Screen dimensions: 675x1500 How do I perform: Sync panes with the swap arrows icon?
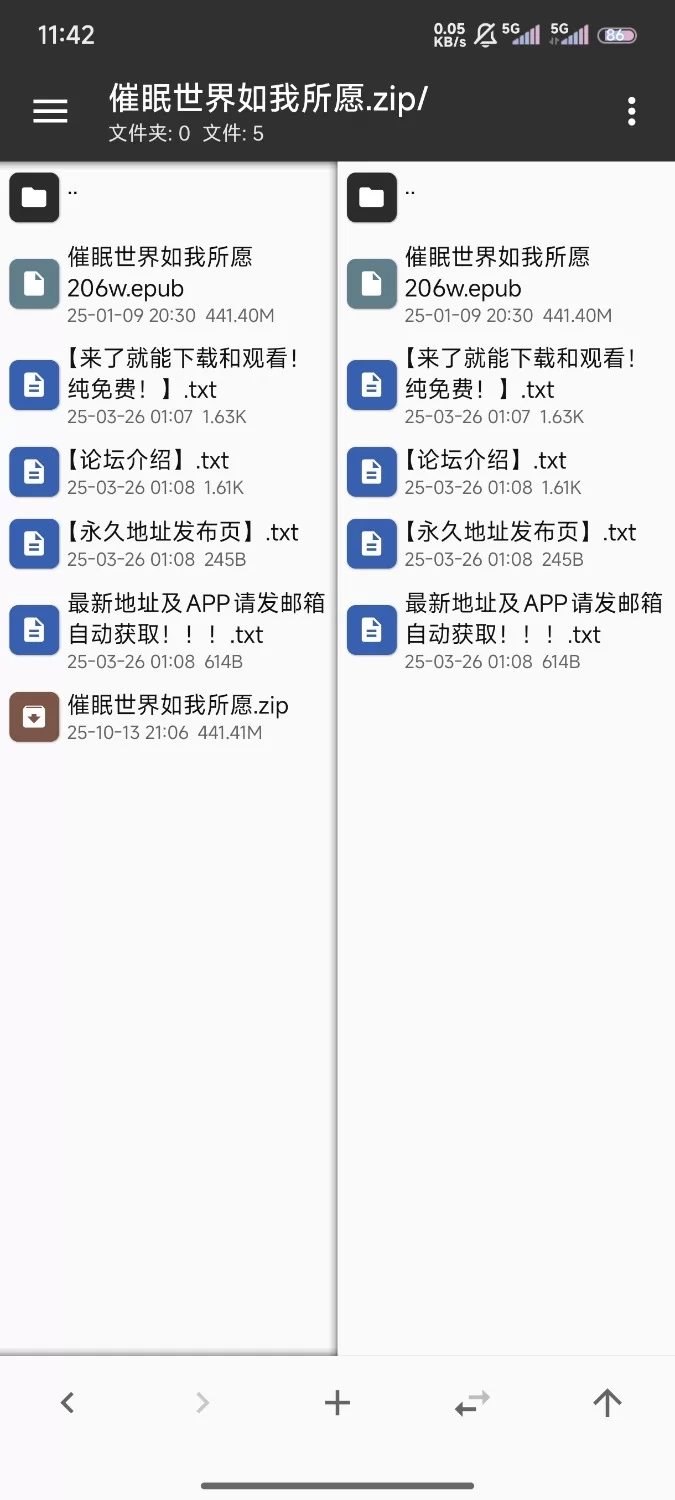(x=472, y=1403)
